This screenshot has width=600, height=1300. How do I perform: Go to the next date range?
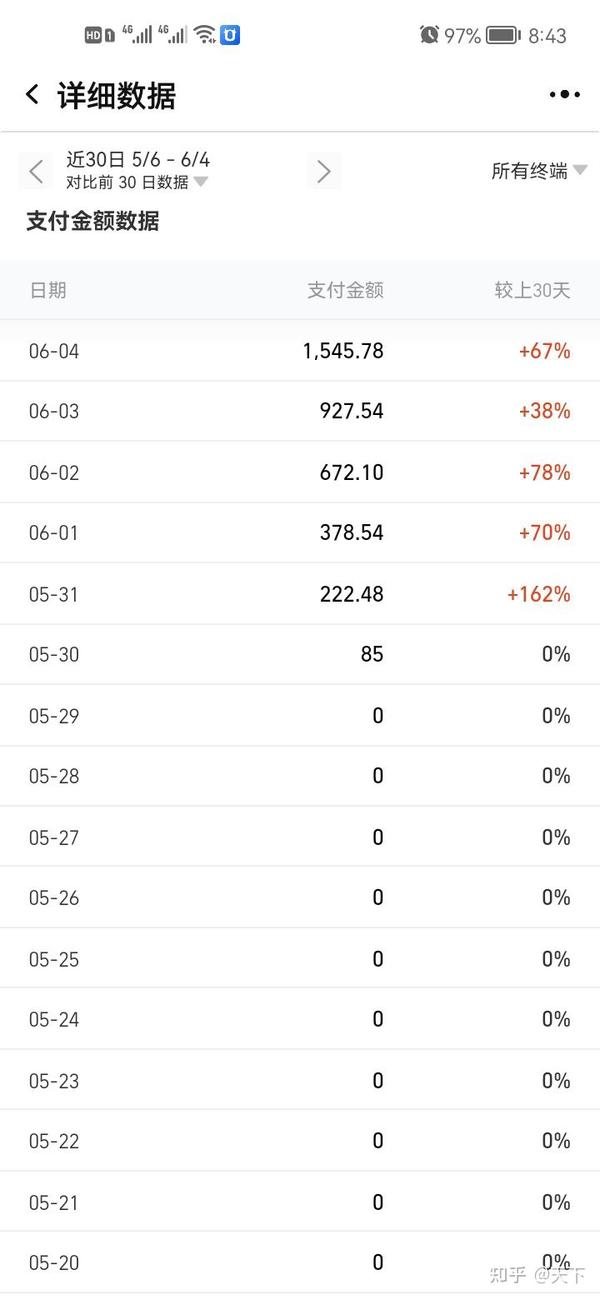pos(323,171)
